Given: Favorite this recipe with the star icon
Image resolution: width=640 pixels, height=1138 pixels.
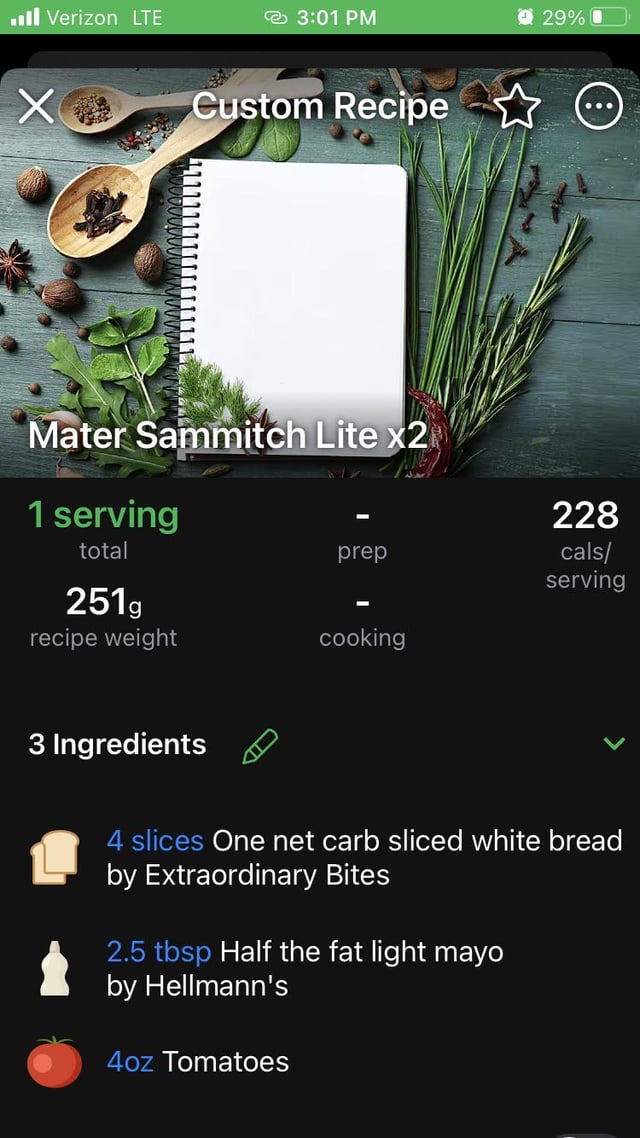Looking at the screenshot, I should [518, 106].
